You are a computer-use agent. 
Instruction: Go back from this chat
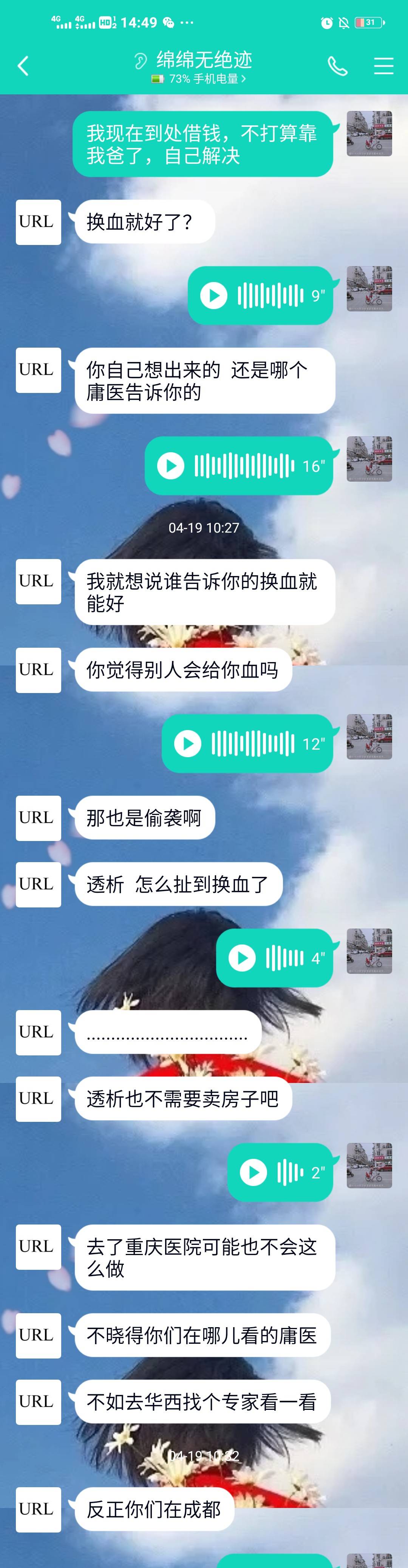pos(23,66)
